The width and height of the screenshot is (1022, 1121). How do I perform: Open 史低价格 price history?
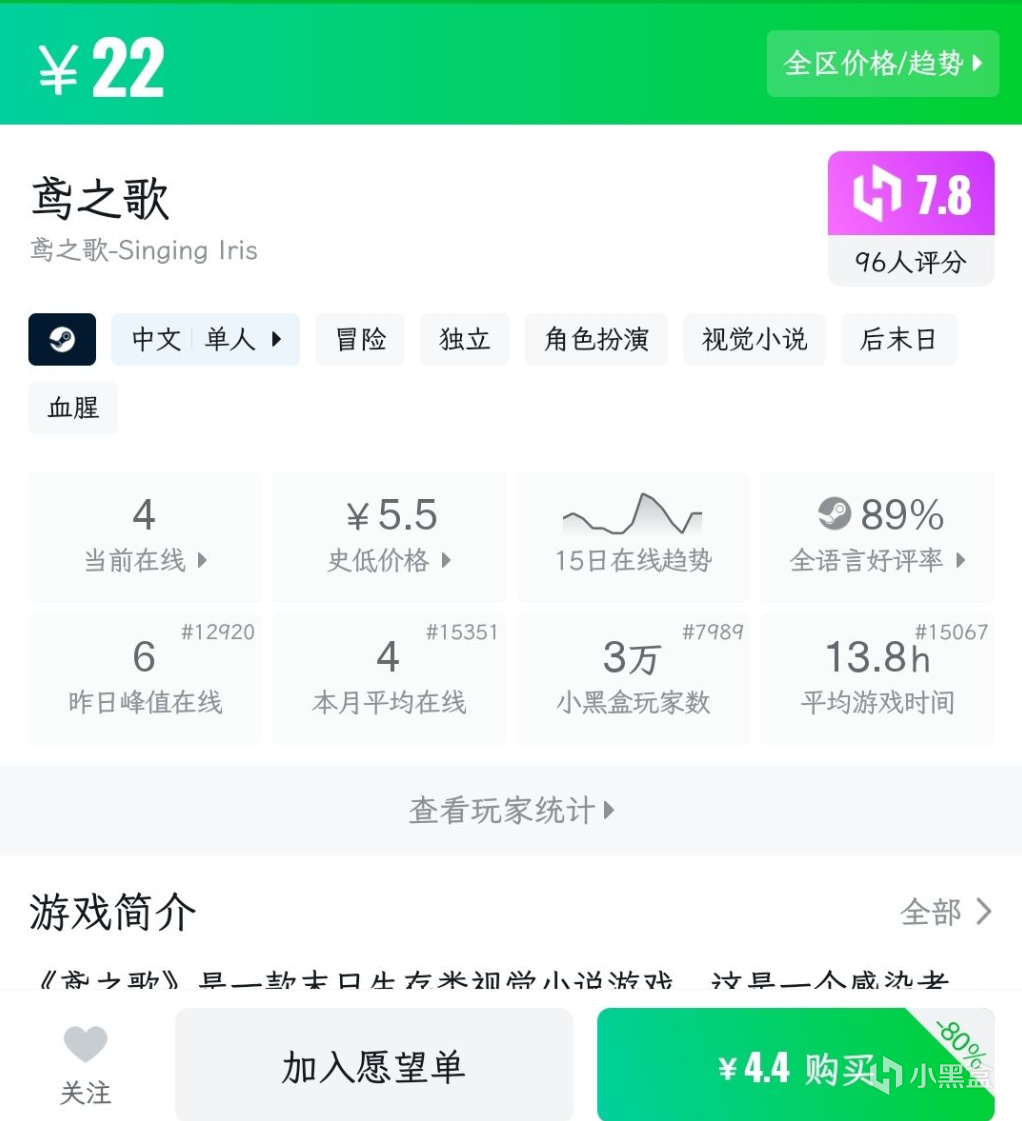pyautogui.click(x=388, y=537)
